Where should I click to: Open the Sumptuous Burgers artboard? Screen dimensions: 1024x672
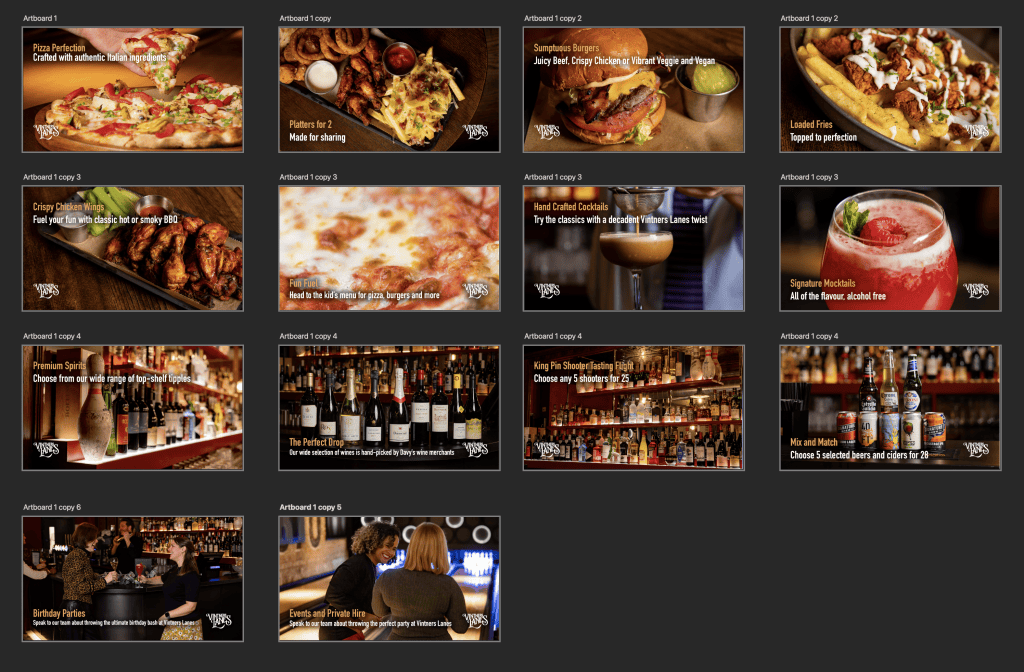(x=633, y=89)
